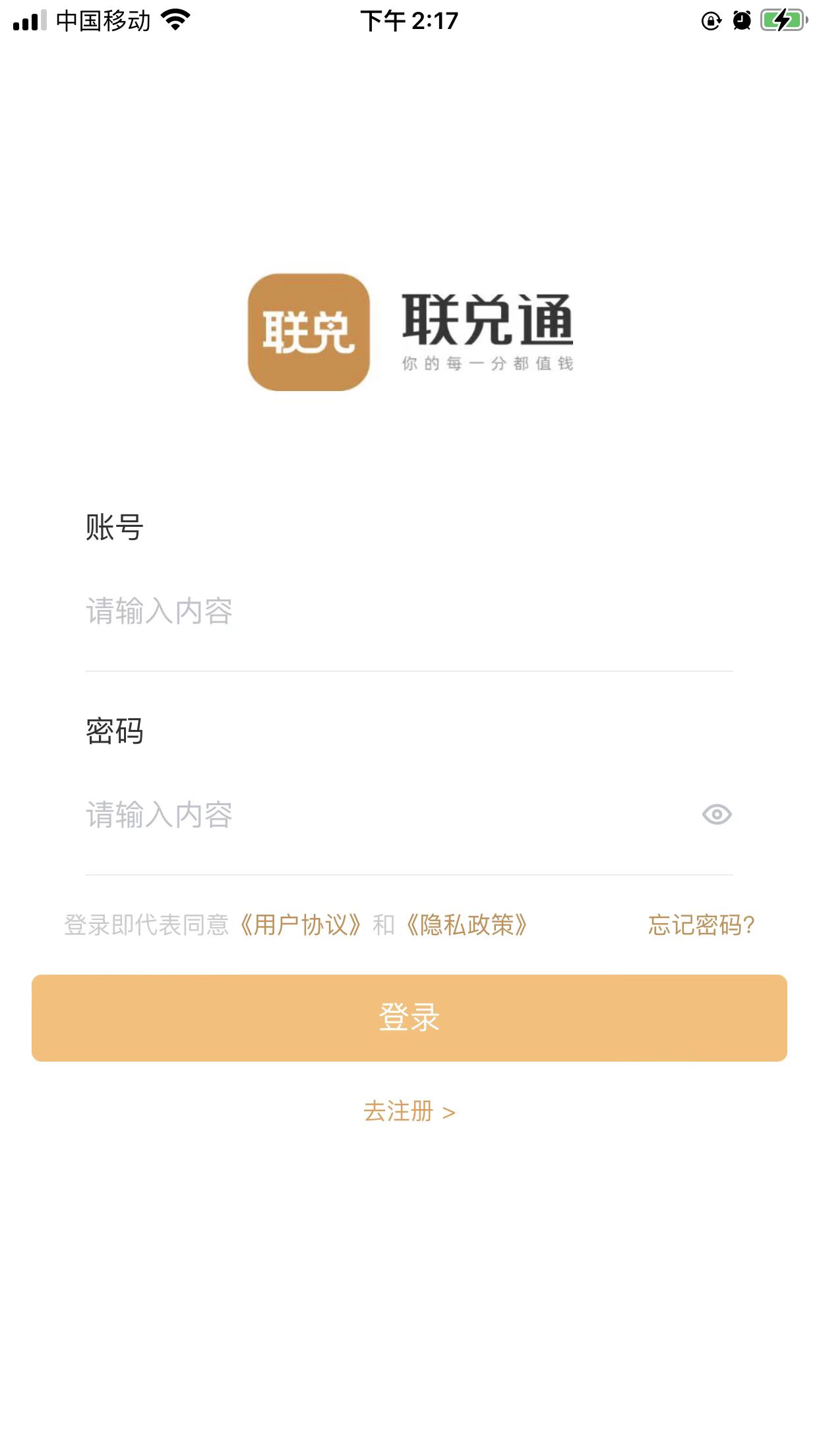
Task: Tap the 登录 login button
Action: click(409, 1017)
